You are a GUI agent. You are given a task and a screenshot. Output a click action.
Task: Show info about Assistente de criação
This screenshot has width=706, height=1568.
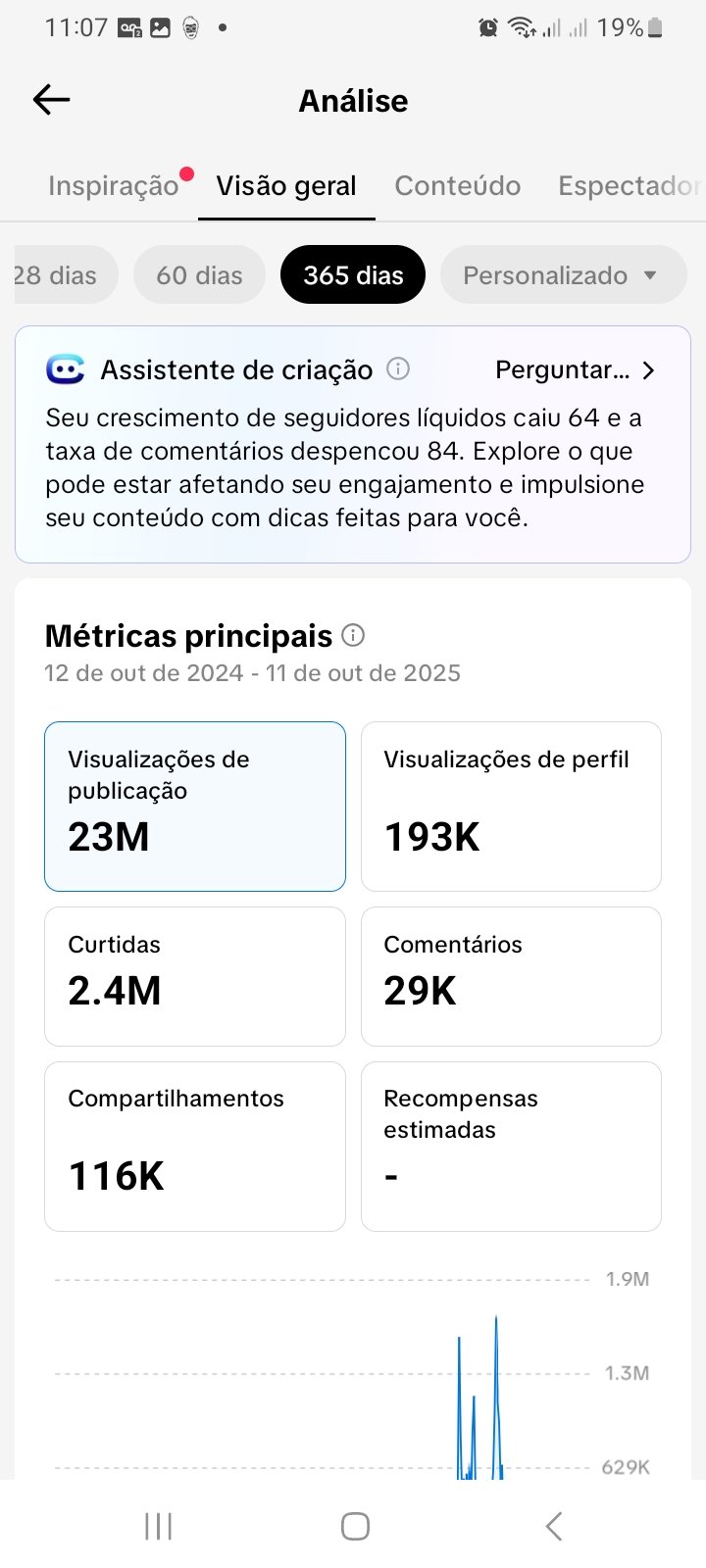(398, 369)
